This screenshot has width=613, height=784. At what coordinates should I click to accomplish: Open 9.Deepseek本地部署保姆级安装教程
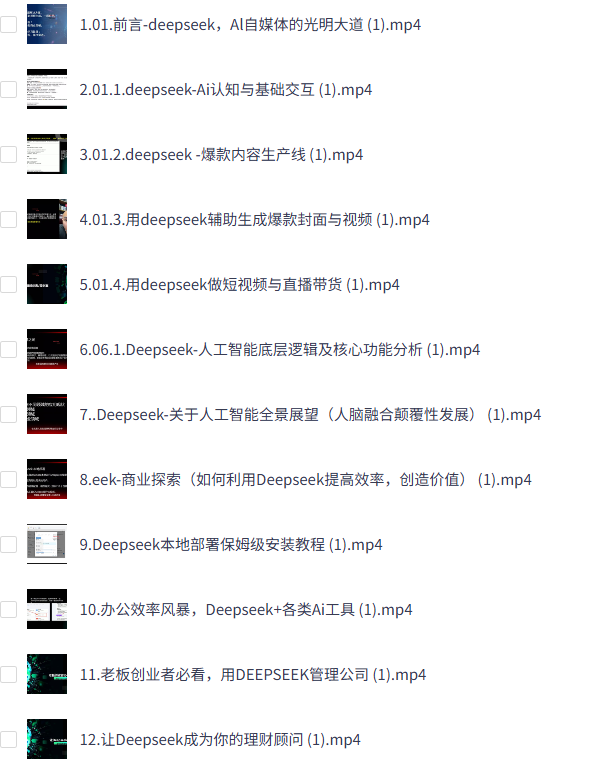coord(231,545)
